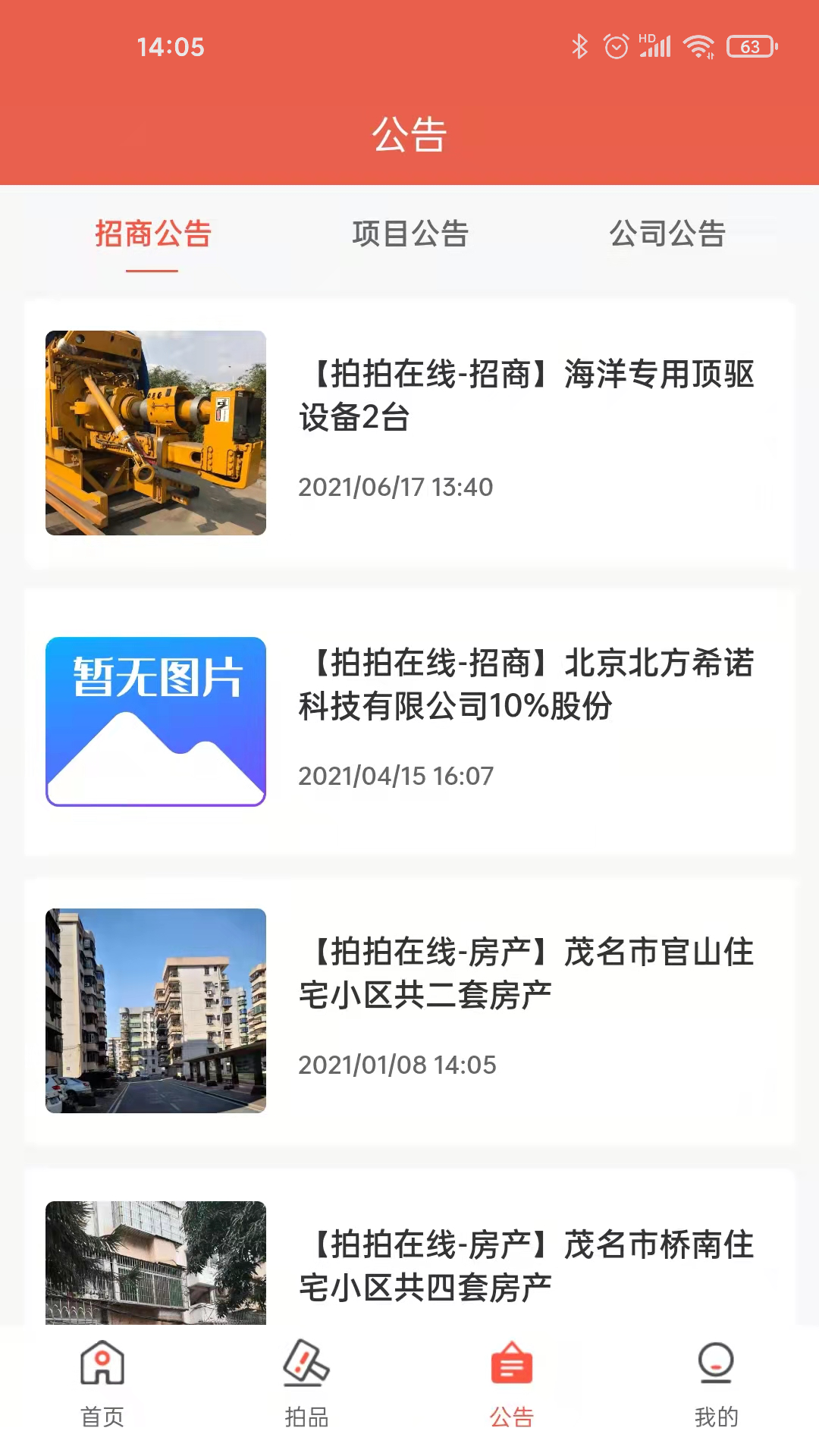Select the 招商公告 tab
The width and height of the screenshot is (819, 1456).
[152, 235]
